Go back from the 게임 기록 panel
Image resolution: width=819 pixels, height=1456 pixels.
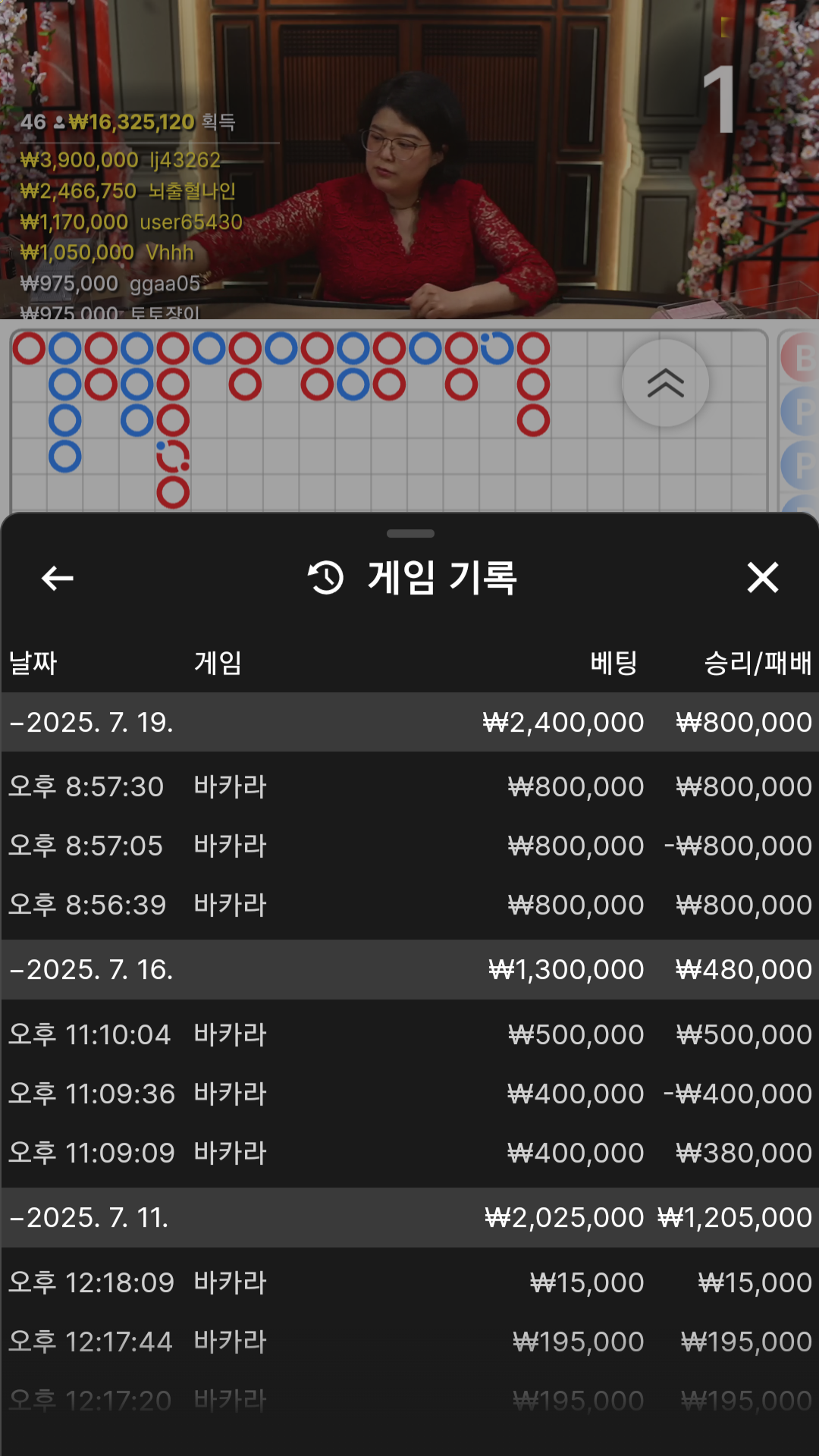pos(58,578)
